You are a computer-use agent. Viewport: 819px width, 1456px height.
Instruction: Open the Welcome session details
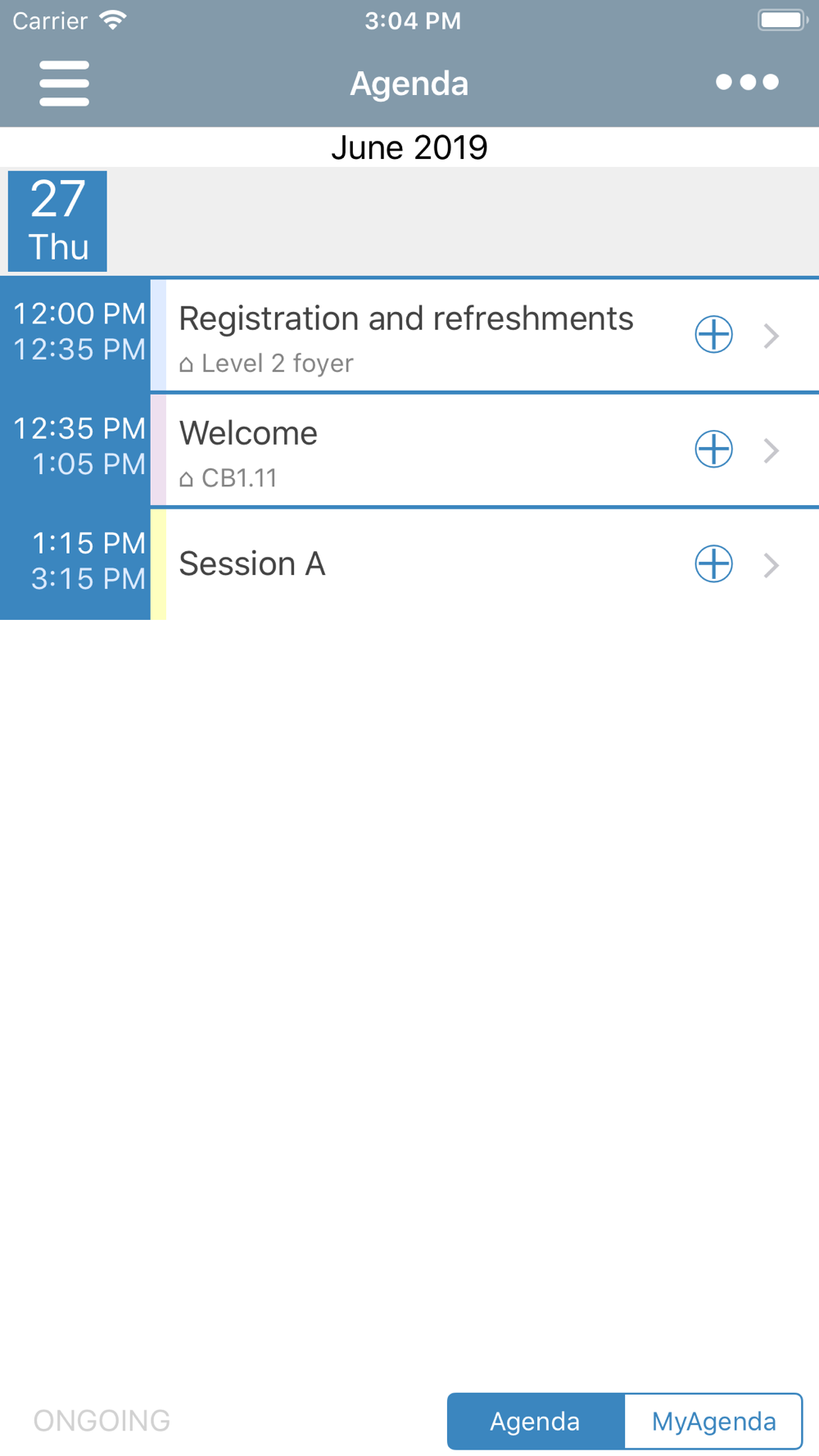771,450
